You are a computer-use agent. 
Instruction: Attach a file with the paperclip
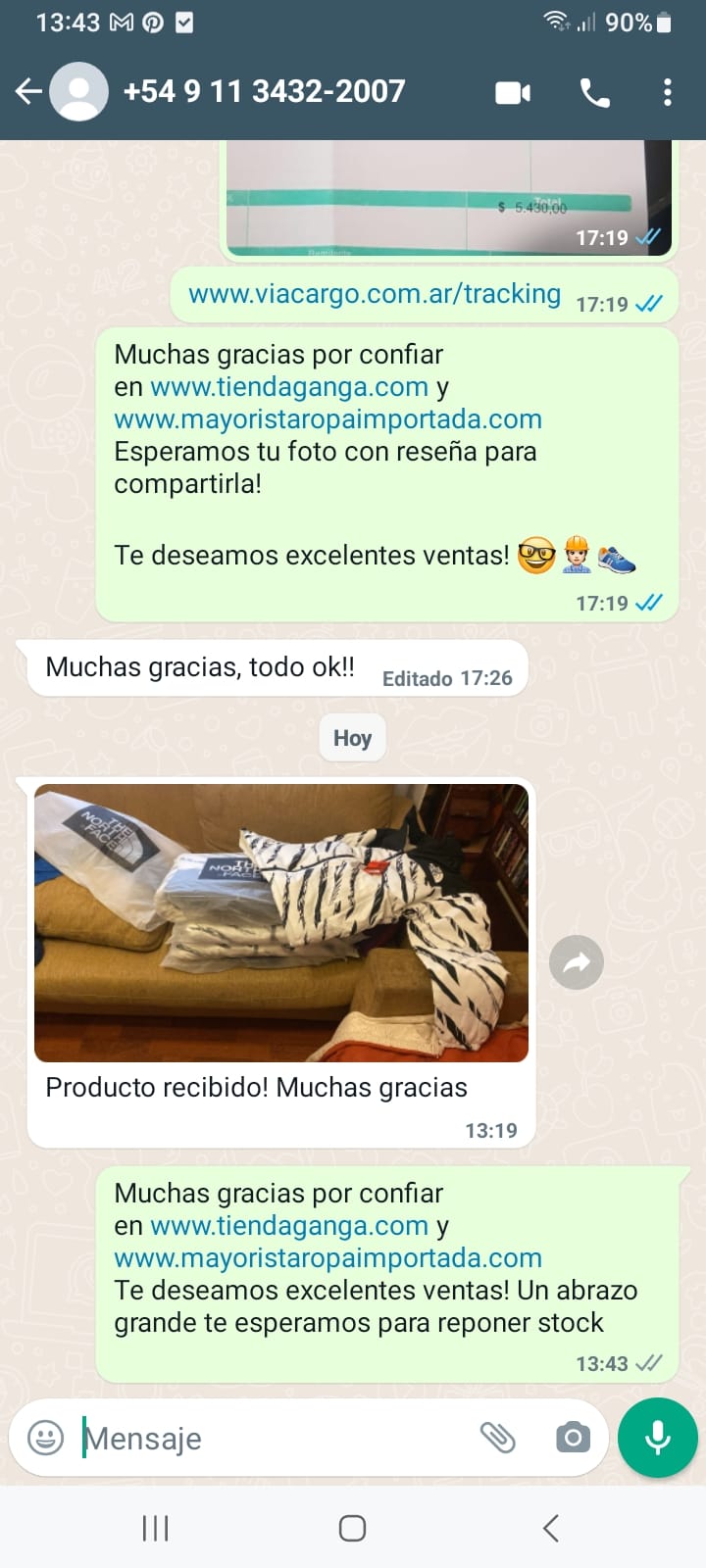(497, 1438)
